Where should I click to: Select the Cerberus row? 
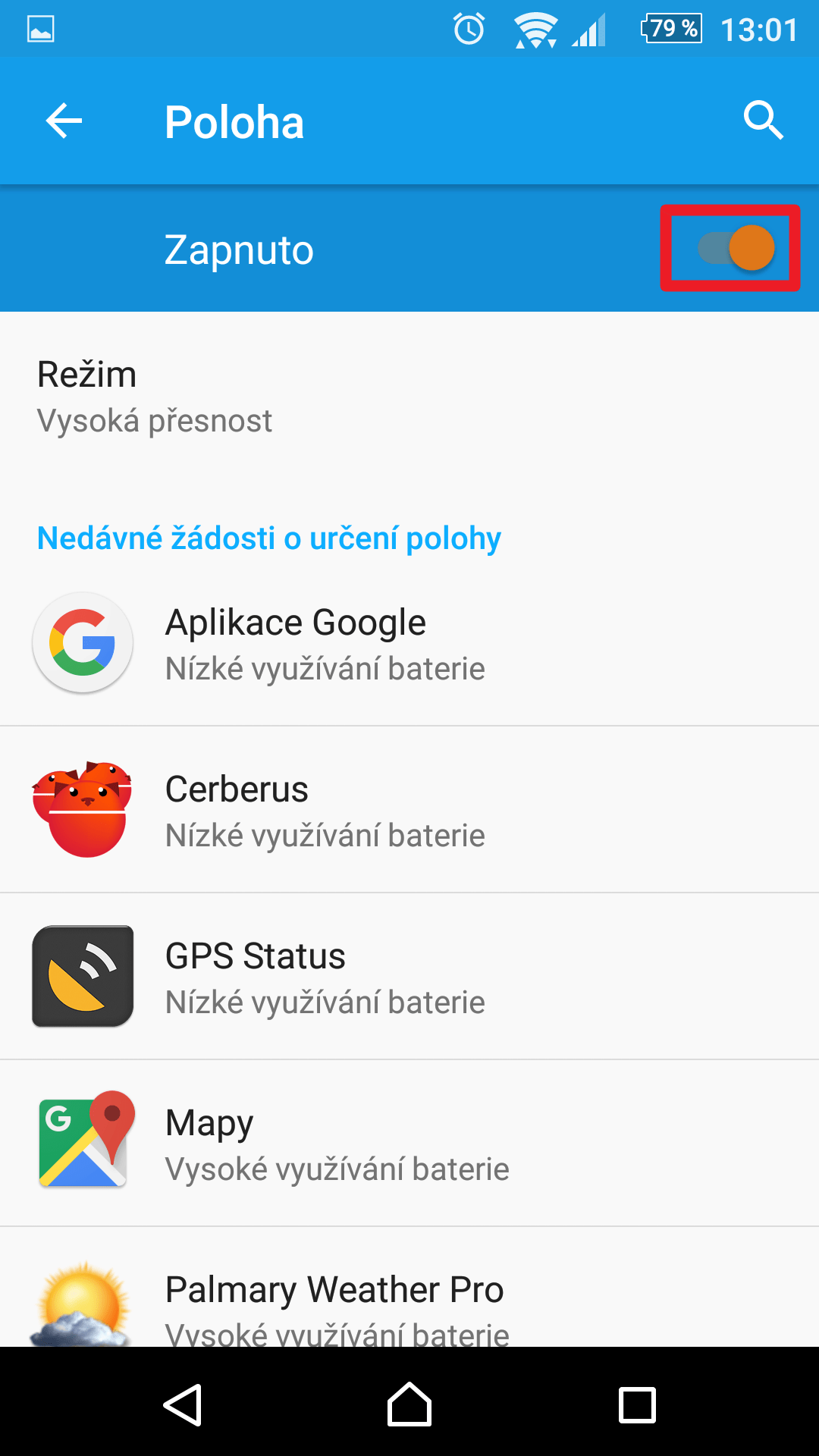(x=409, y=810)
